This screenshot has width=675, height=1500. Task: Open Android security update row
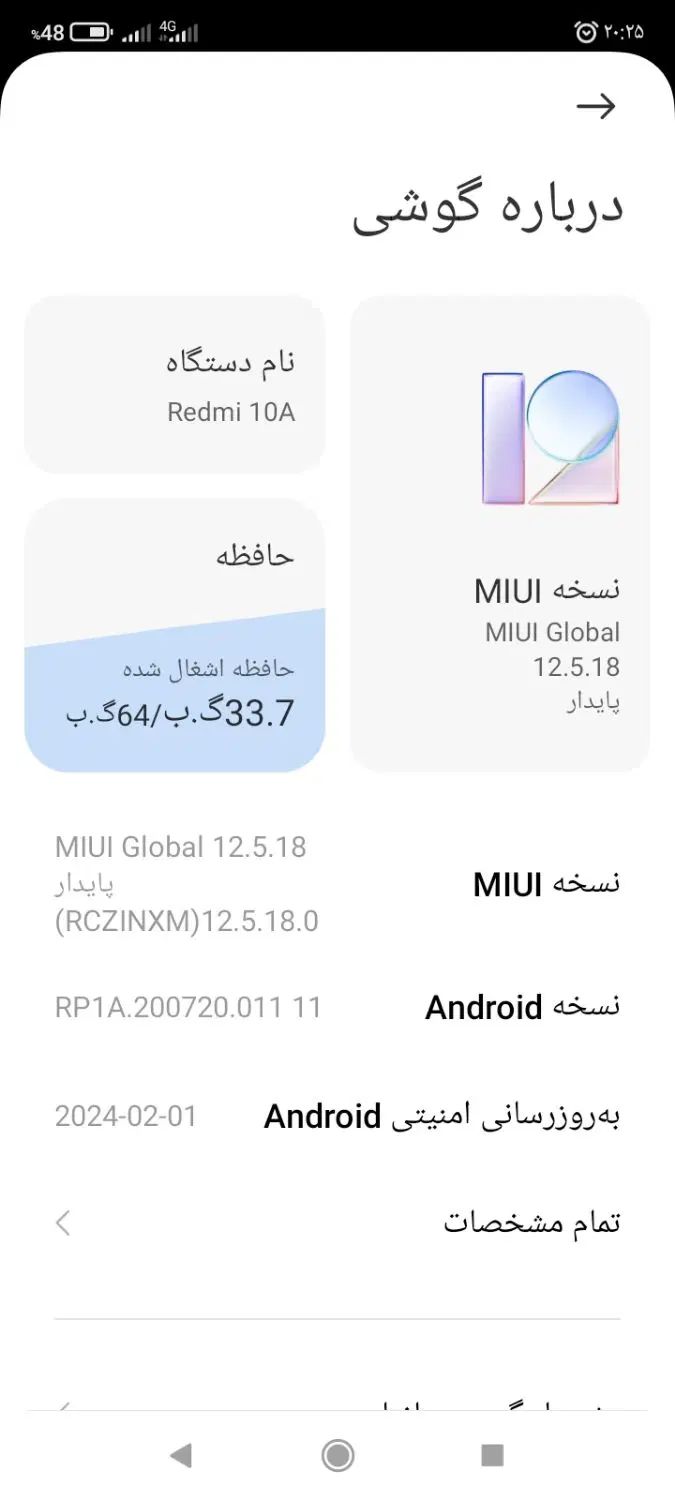tap(337, 1116)
